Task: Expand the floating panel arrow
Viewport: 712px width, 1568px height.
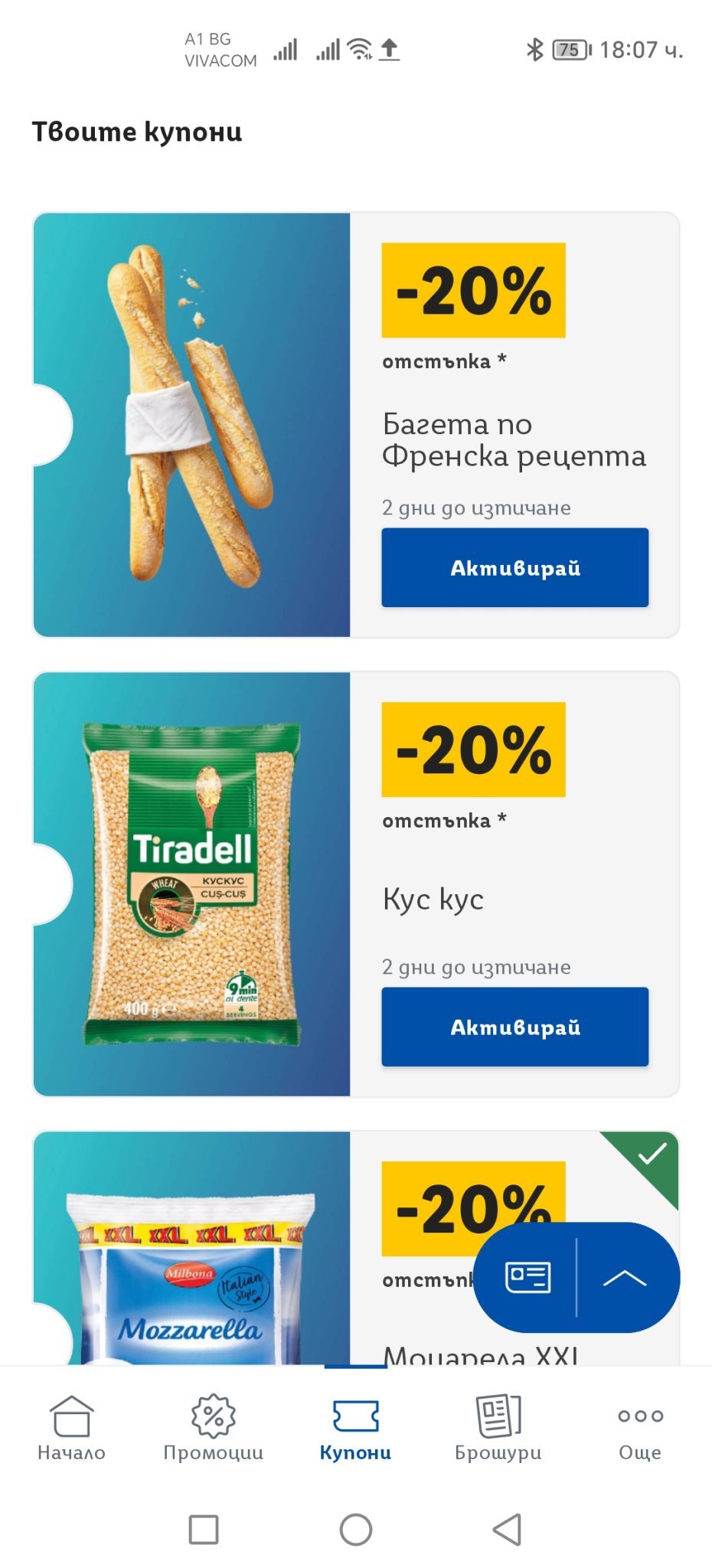Action: tap(625, 1277)
